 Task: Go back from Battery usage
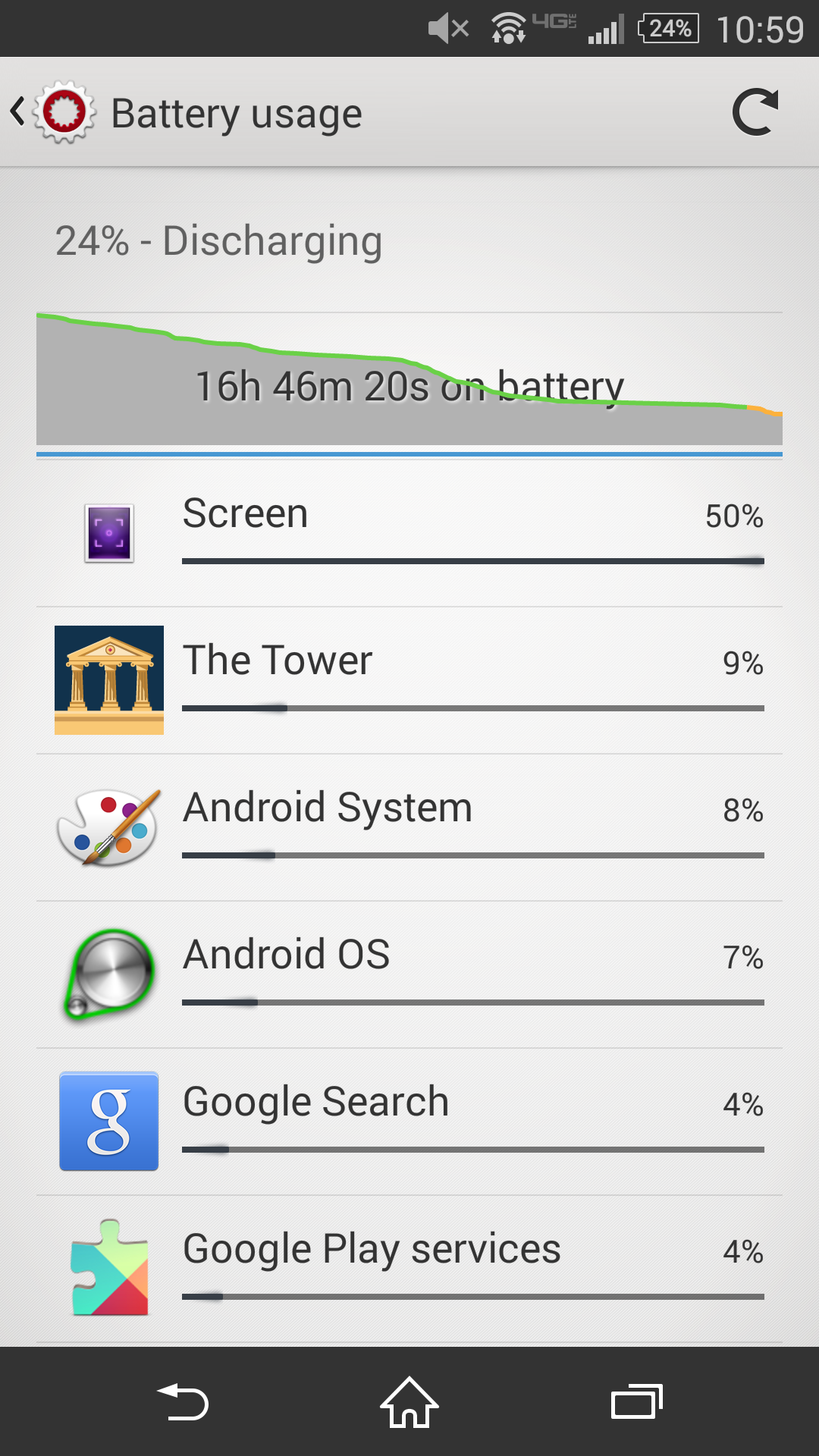coord(50,112)
